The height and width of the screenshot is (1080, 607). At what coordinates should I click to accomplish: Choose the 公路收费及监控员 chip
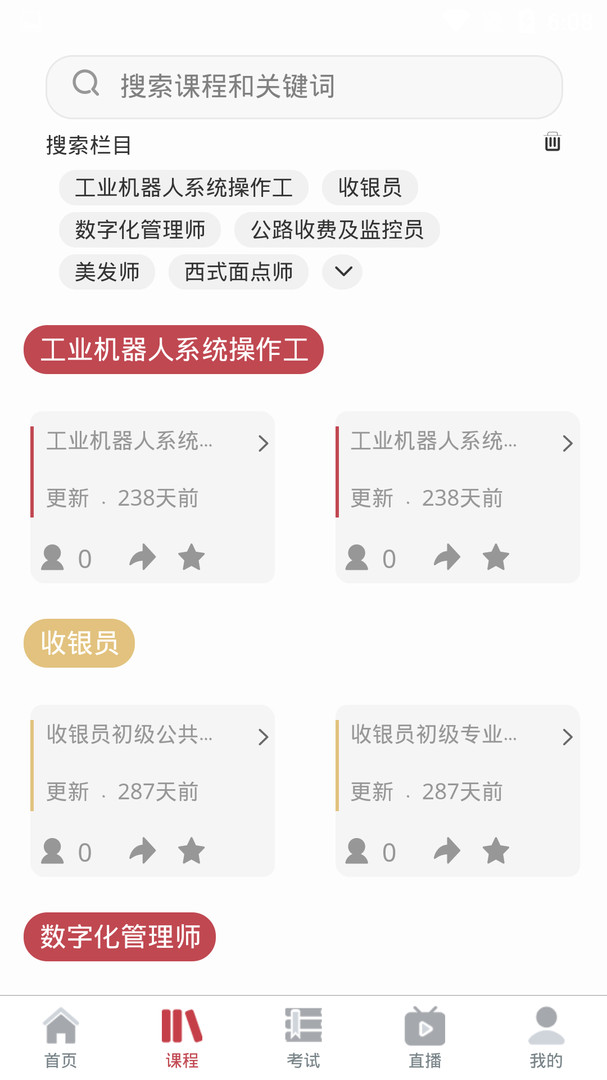[337, 230]
